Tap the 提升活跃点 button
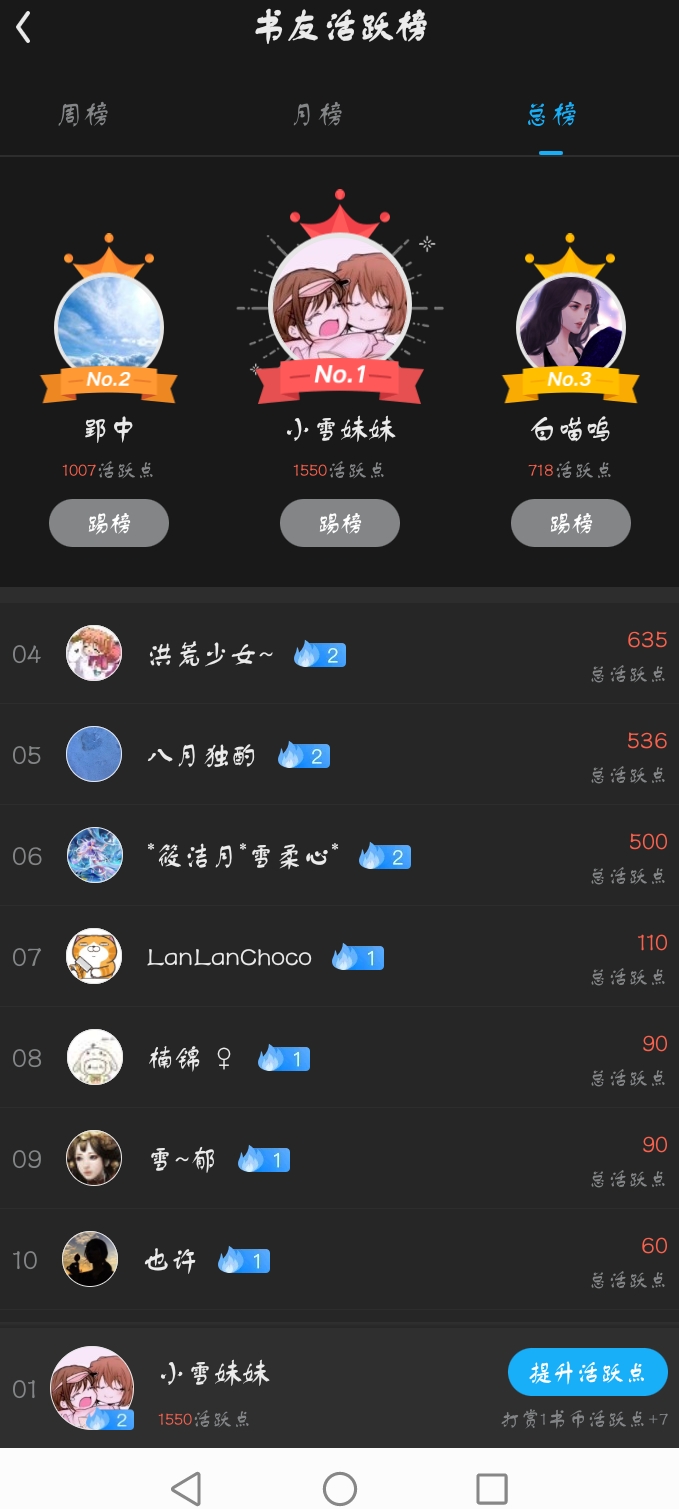 [587, 1373]
